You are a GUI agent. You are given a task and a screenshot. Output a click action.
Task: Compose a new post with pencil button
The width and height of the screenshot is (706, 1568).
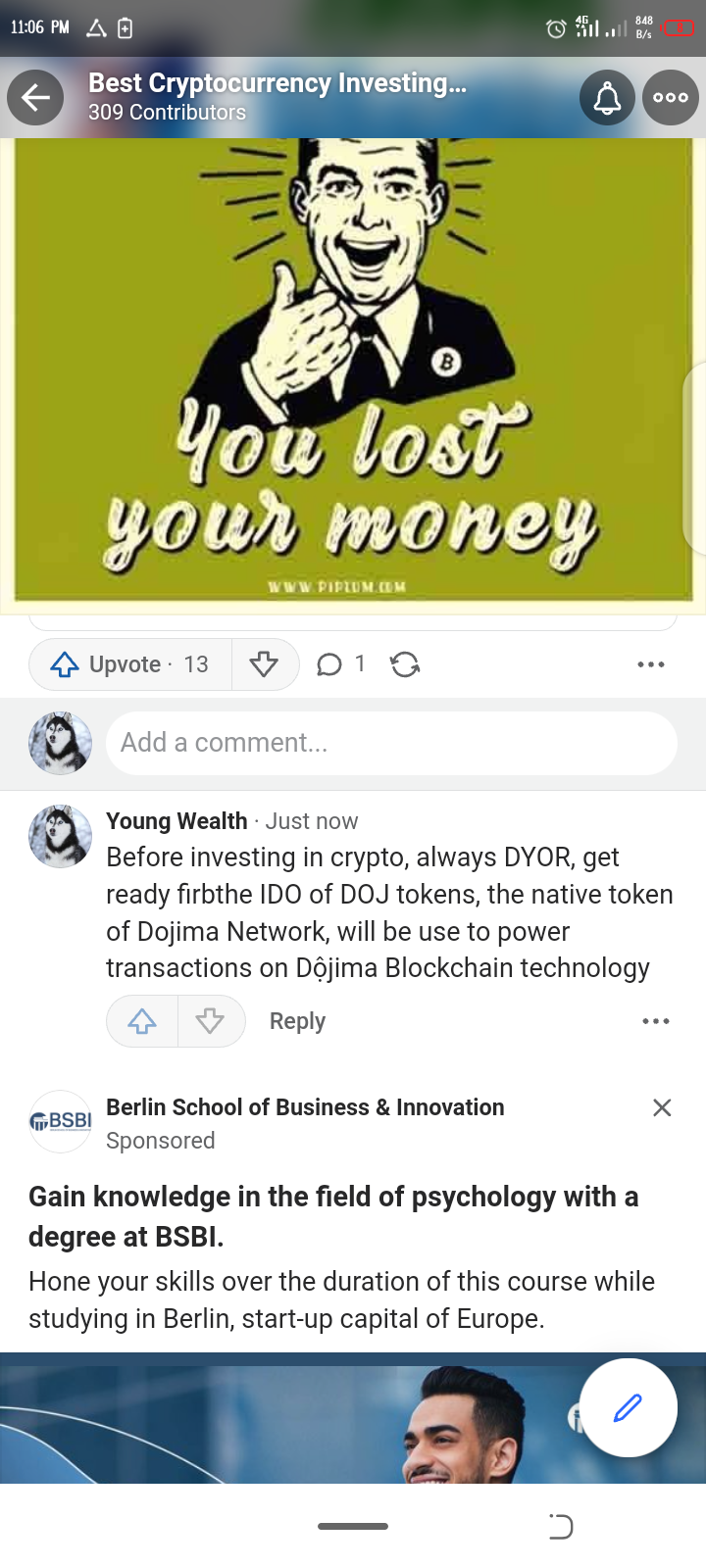click(x=628, y=1407)
